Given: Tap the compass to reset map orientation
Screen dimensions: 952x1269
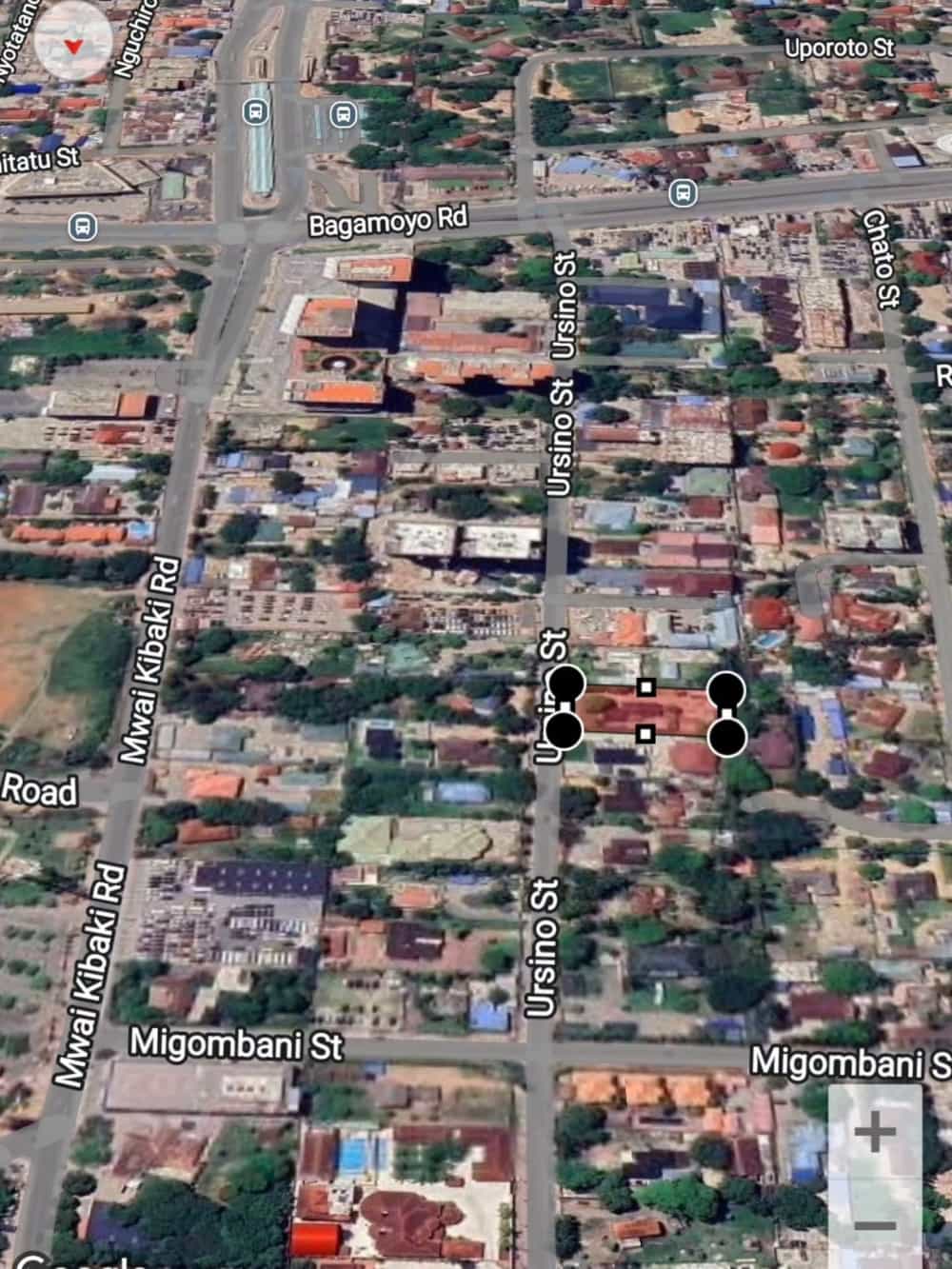Looking at the screenshot, I should (x=73, y=44).
